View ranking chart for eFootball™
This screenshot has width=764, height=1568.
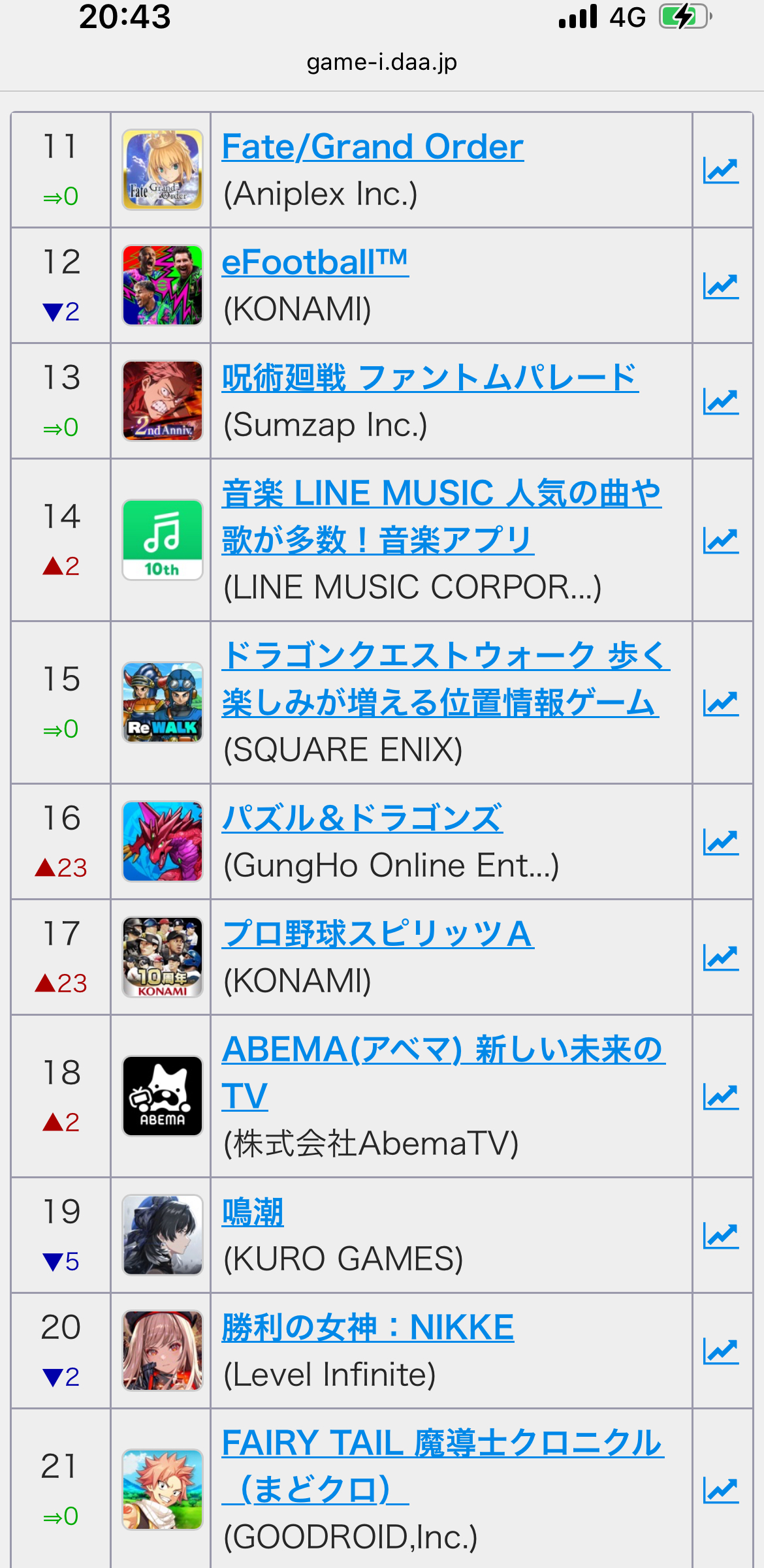[721, 286]
